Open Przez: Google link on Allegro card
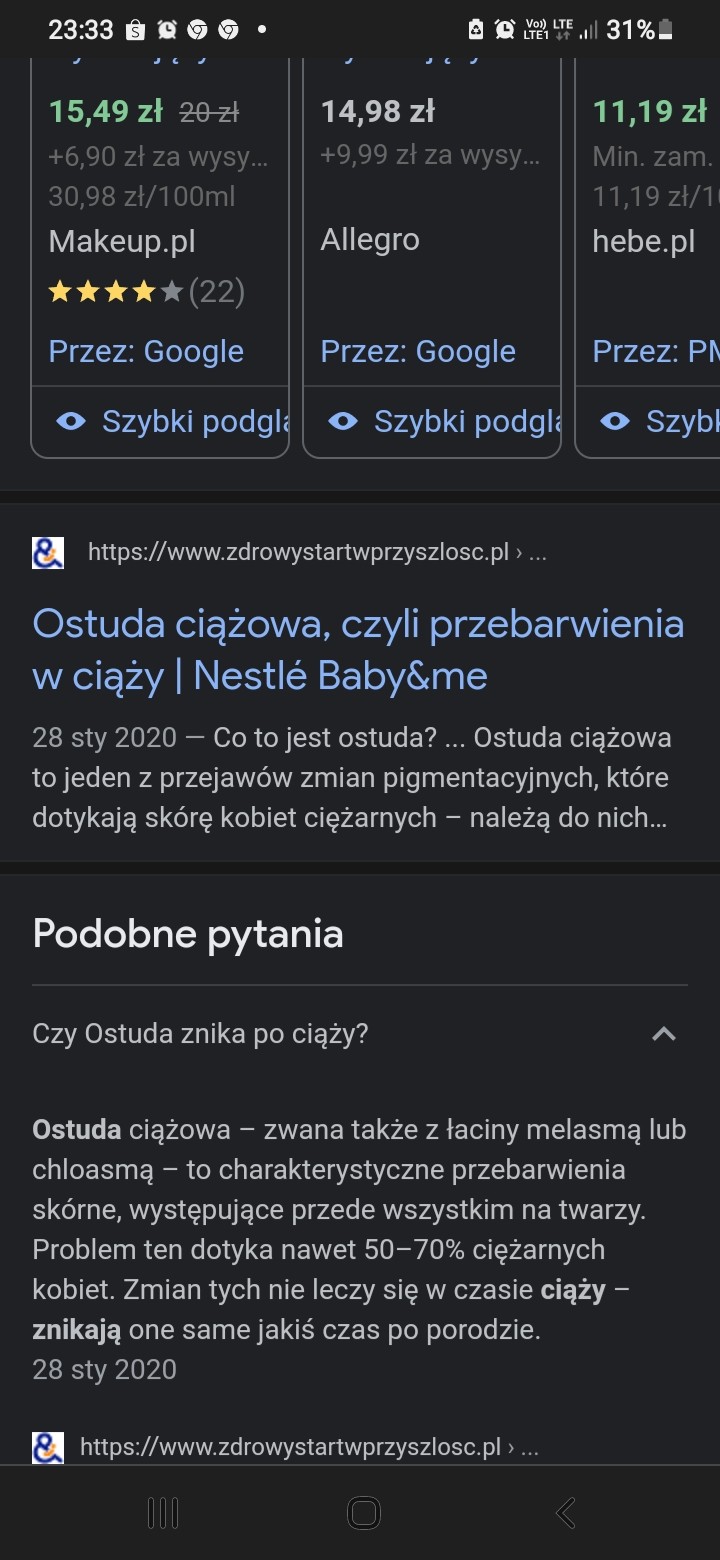This screenshot has height=1560, width=720. tap(418, 351)
